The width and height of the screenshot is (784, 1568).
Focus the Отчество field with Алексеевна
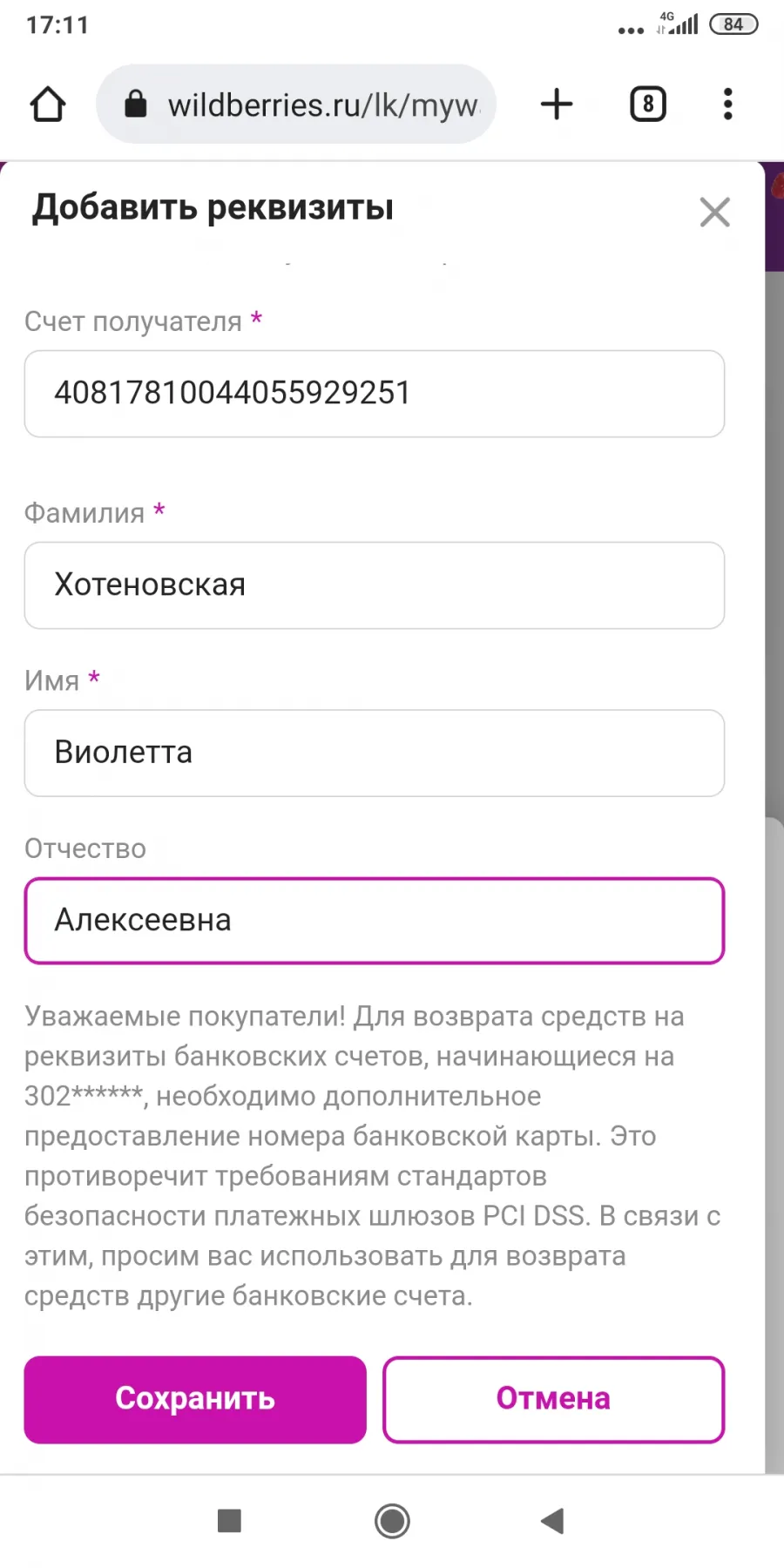(375, 921)
